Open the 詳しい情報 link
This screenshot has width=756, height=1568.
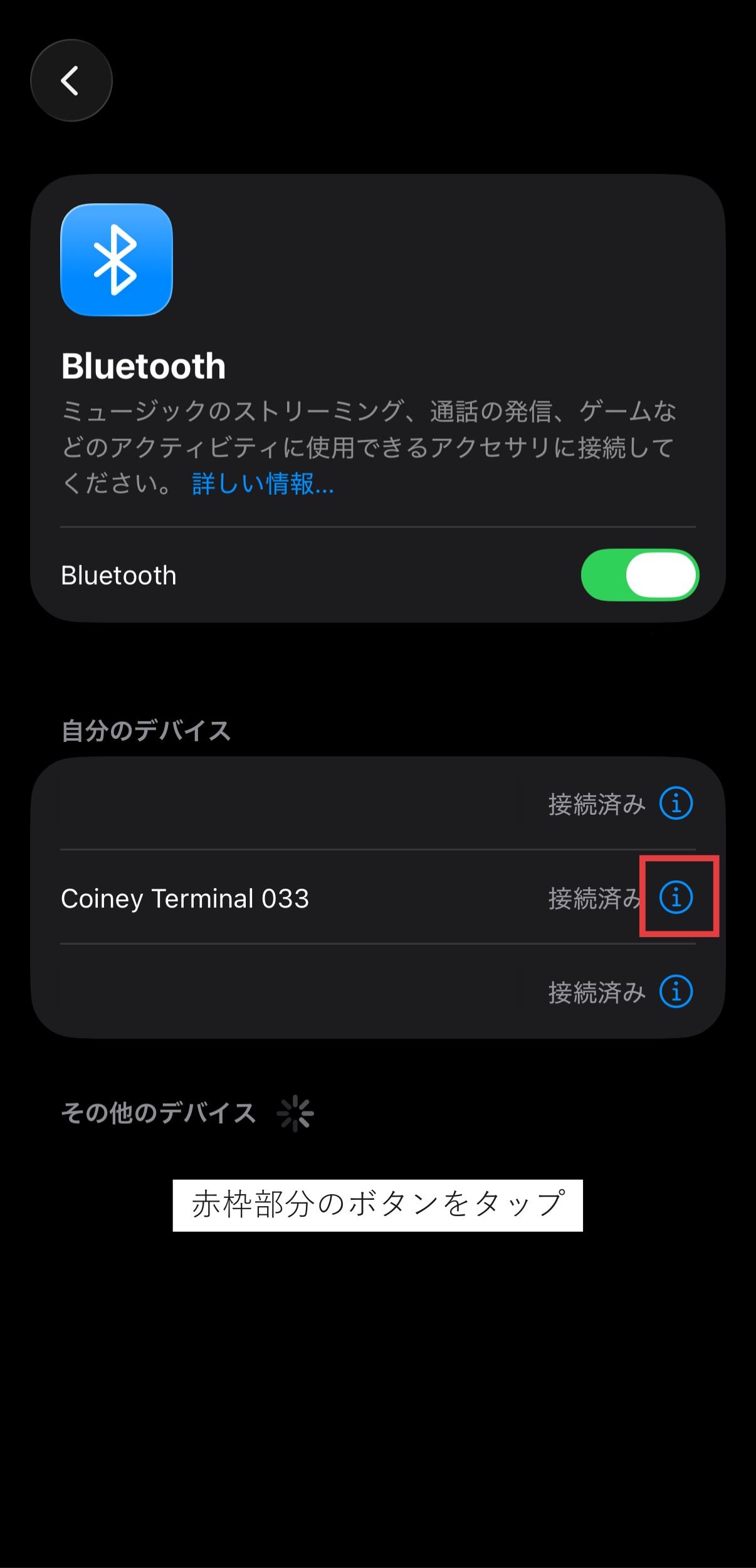point(263,484)
